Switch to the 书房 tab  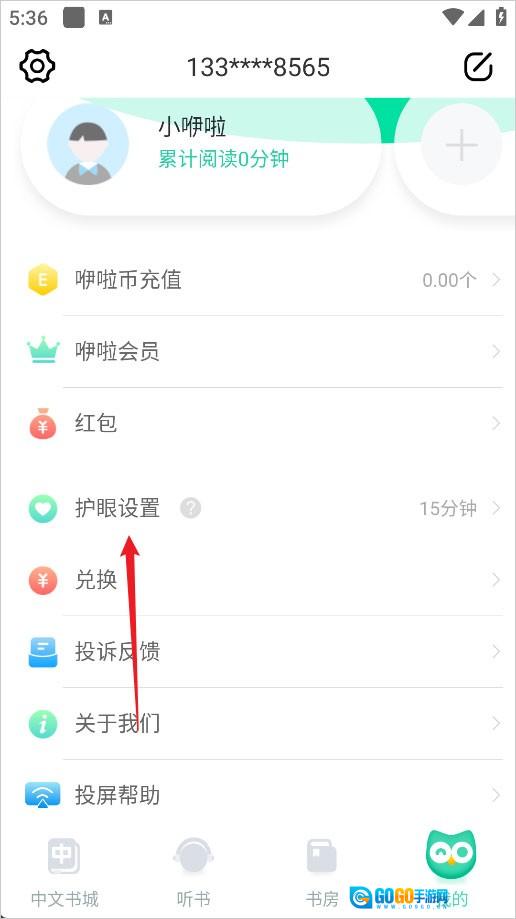click(322, 872)
